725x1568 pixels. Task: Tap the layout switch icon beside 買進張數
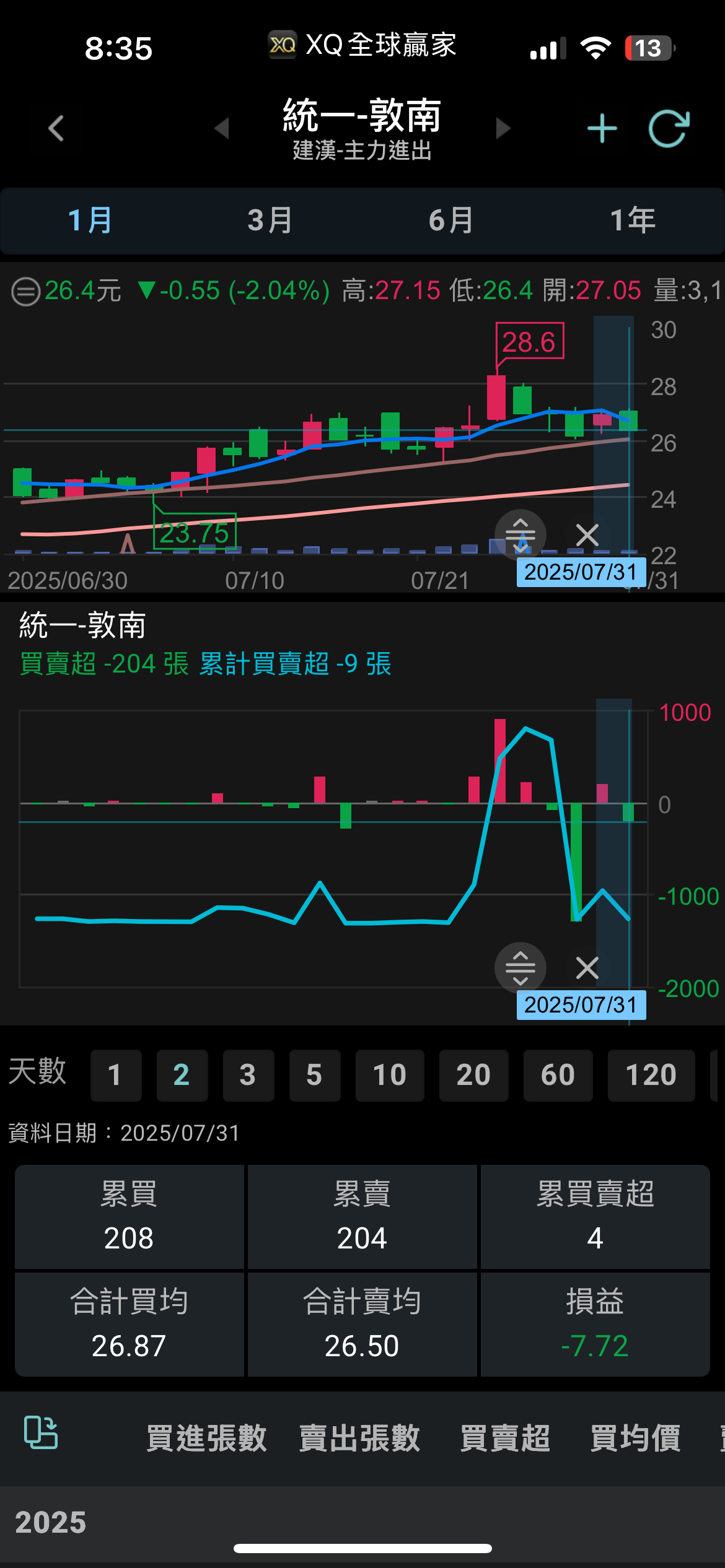point(41,1432)
